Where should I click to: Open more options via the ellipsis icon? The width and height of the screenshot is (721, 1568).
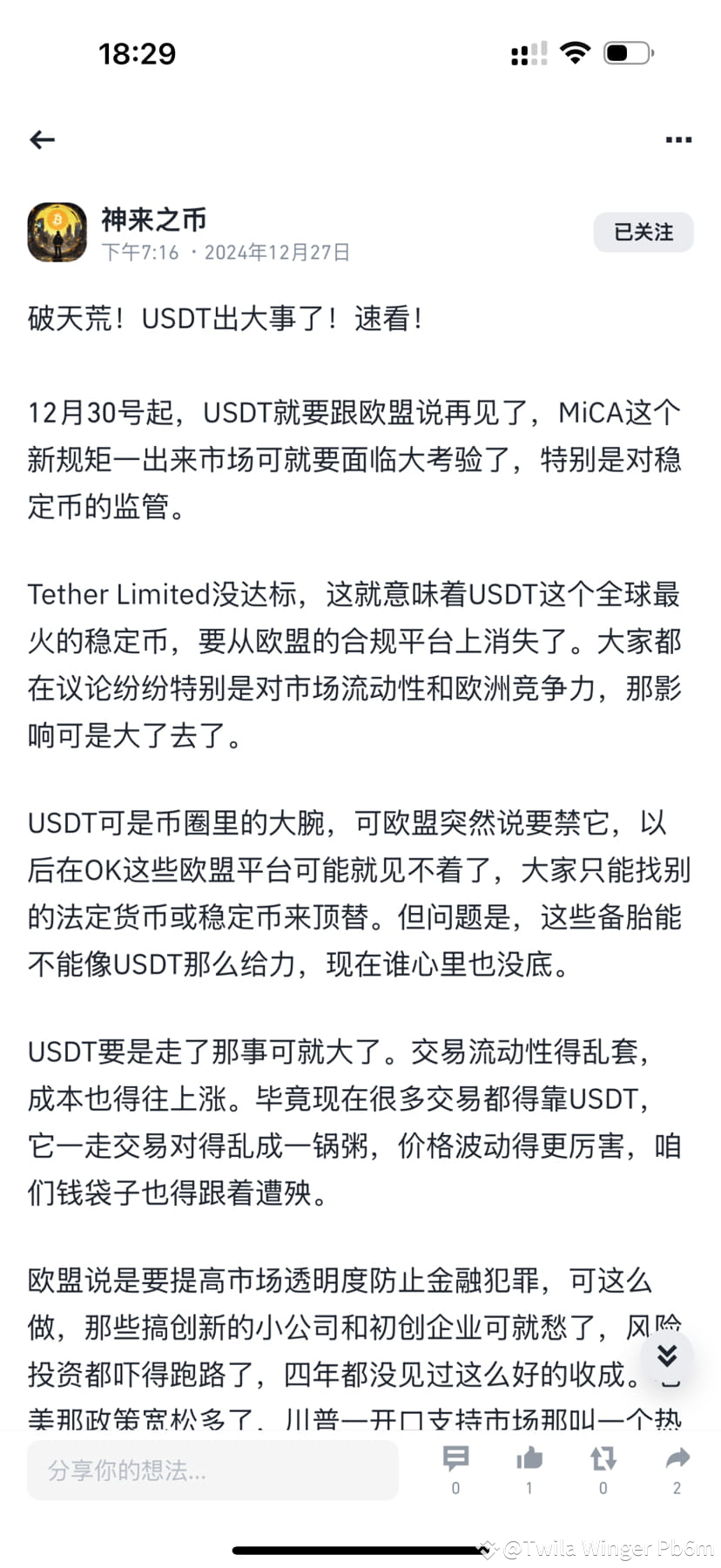coord(677,139)
